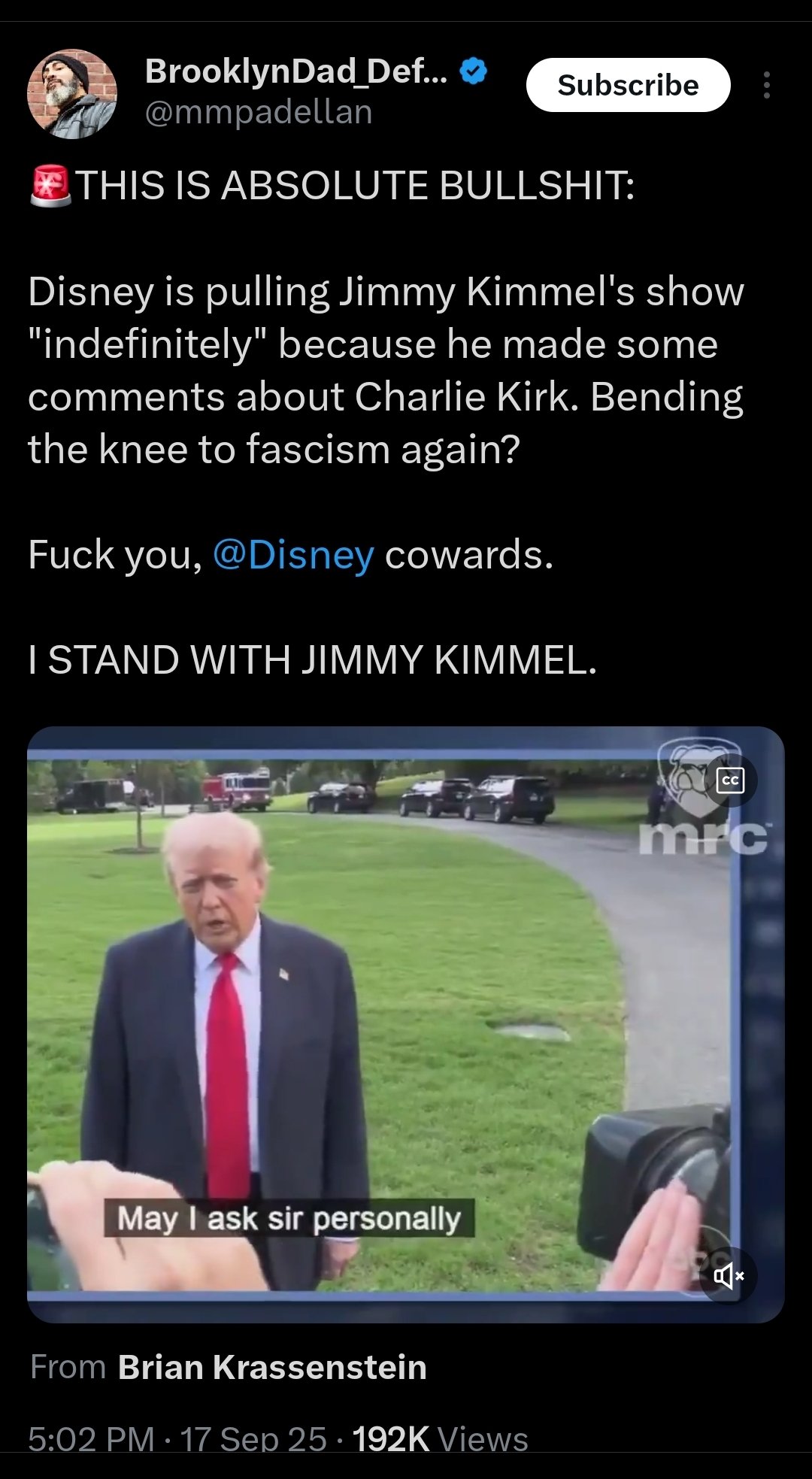Open the post overflow menu

pyautogui.click(x=766, y=85)
